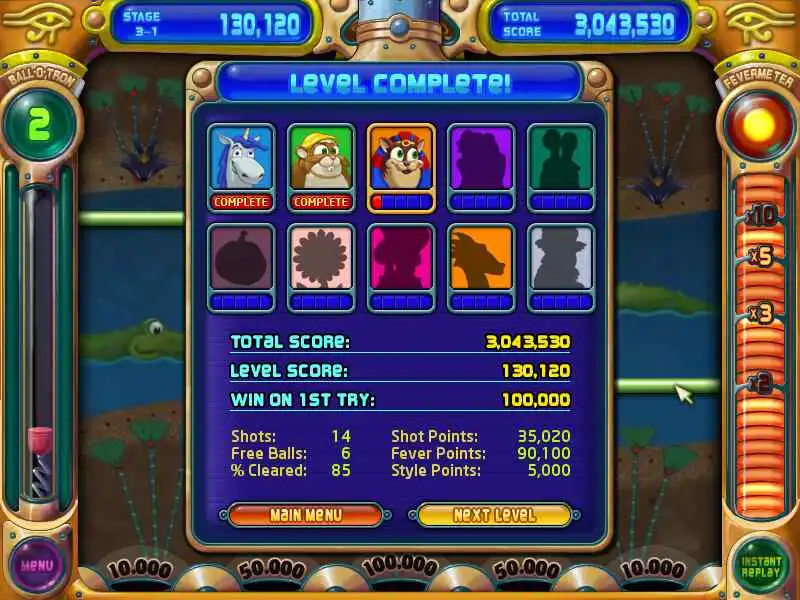Tap the Next Level button

(x=494, y=516)
